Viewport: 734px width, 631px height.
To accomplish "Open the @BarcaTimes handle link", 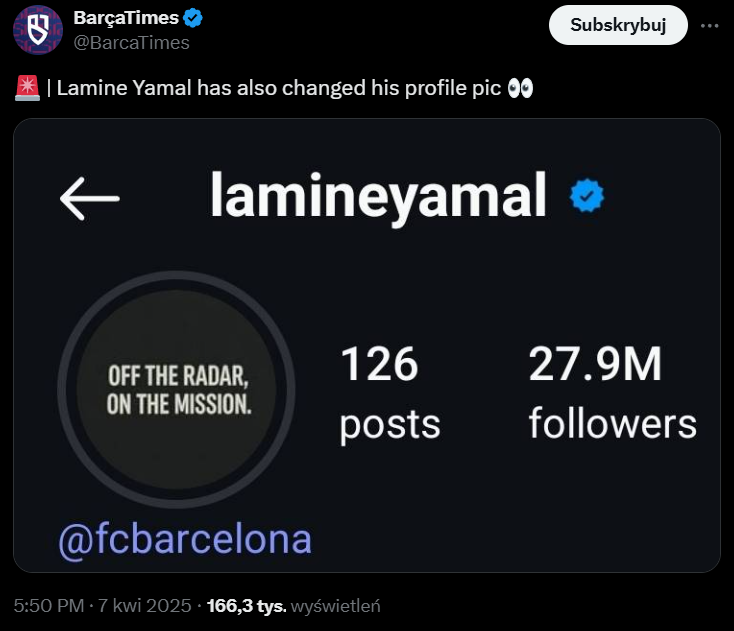I will (131, 42).
